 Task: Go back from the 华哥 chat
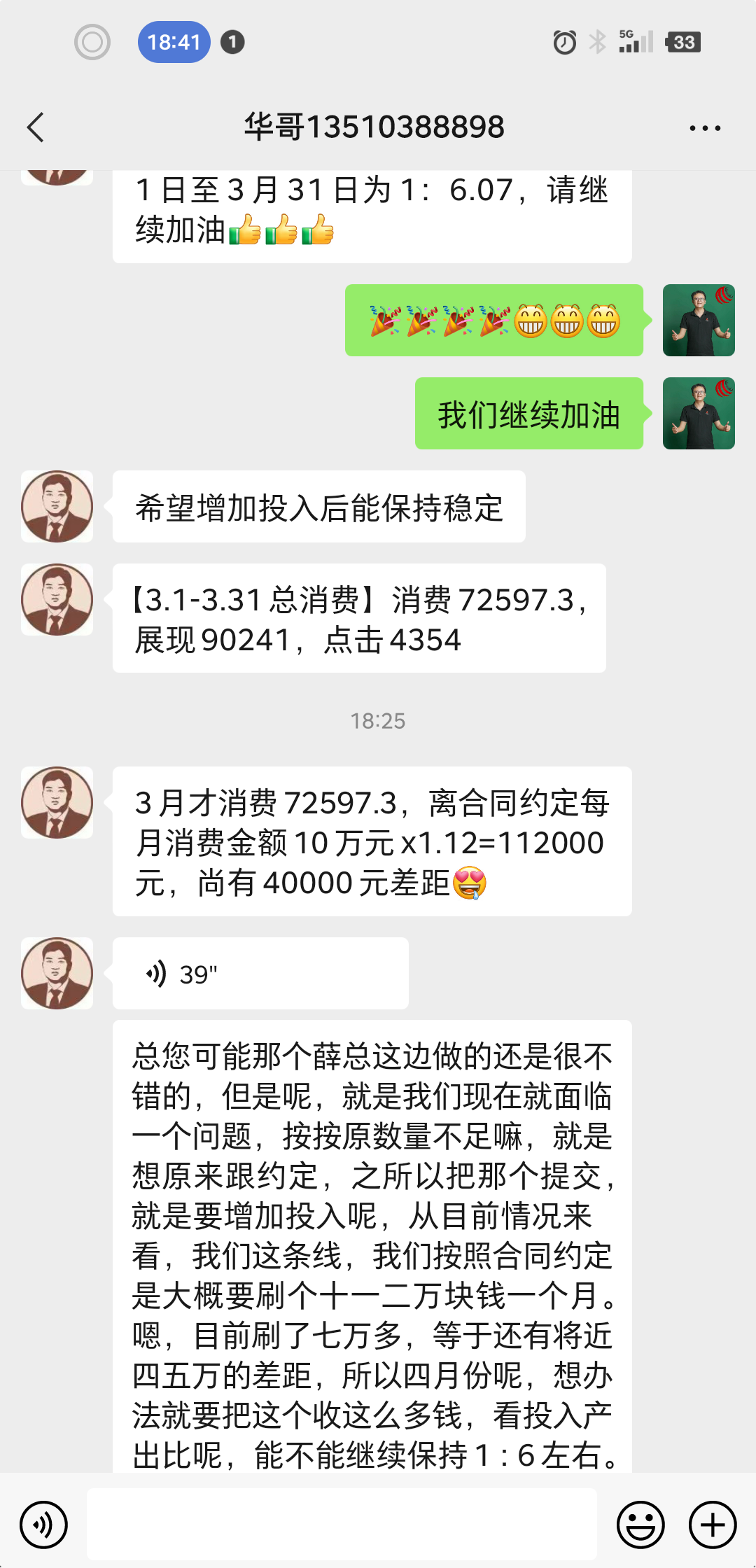(x=36, y=127)
